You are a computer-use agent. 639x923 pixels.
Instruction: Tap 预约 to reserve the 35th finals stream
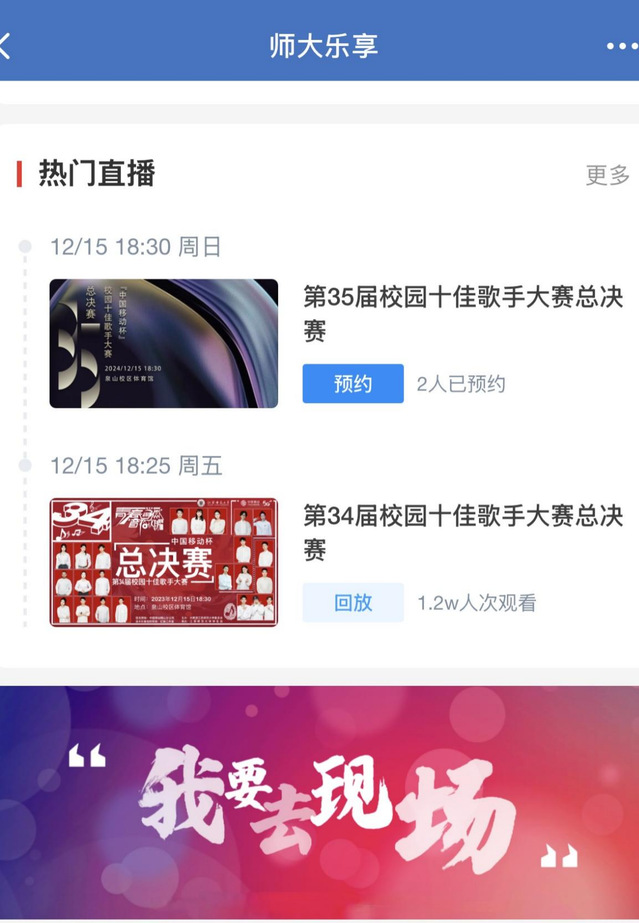[353, 384]
